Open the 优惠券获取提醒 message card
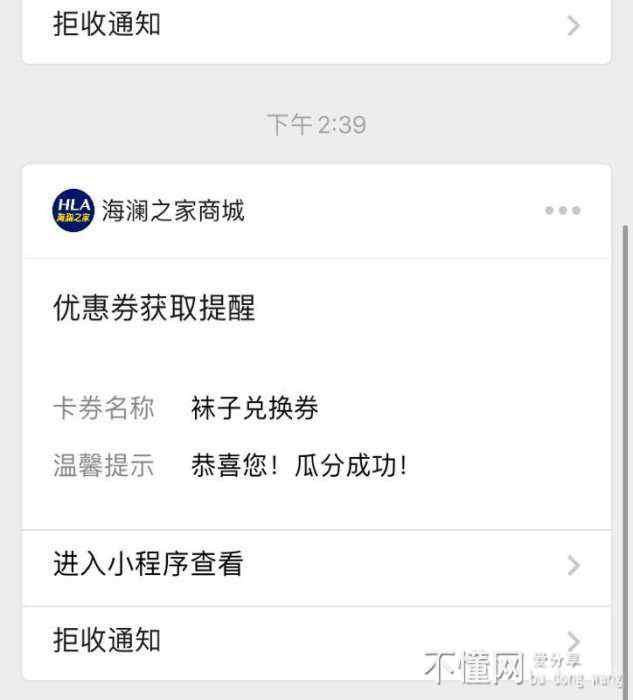Screen dimensions: 633x700 click(x=316, y=390)
